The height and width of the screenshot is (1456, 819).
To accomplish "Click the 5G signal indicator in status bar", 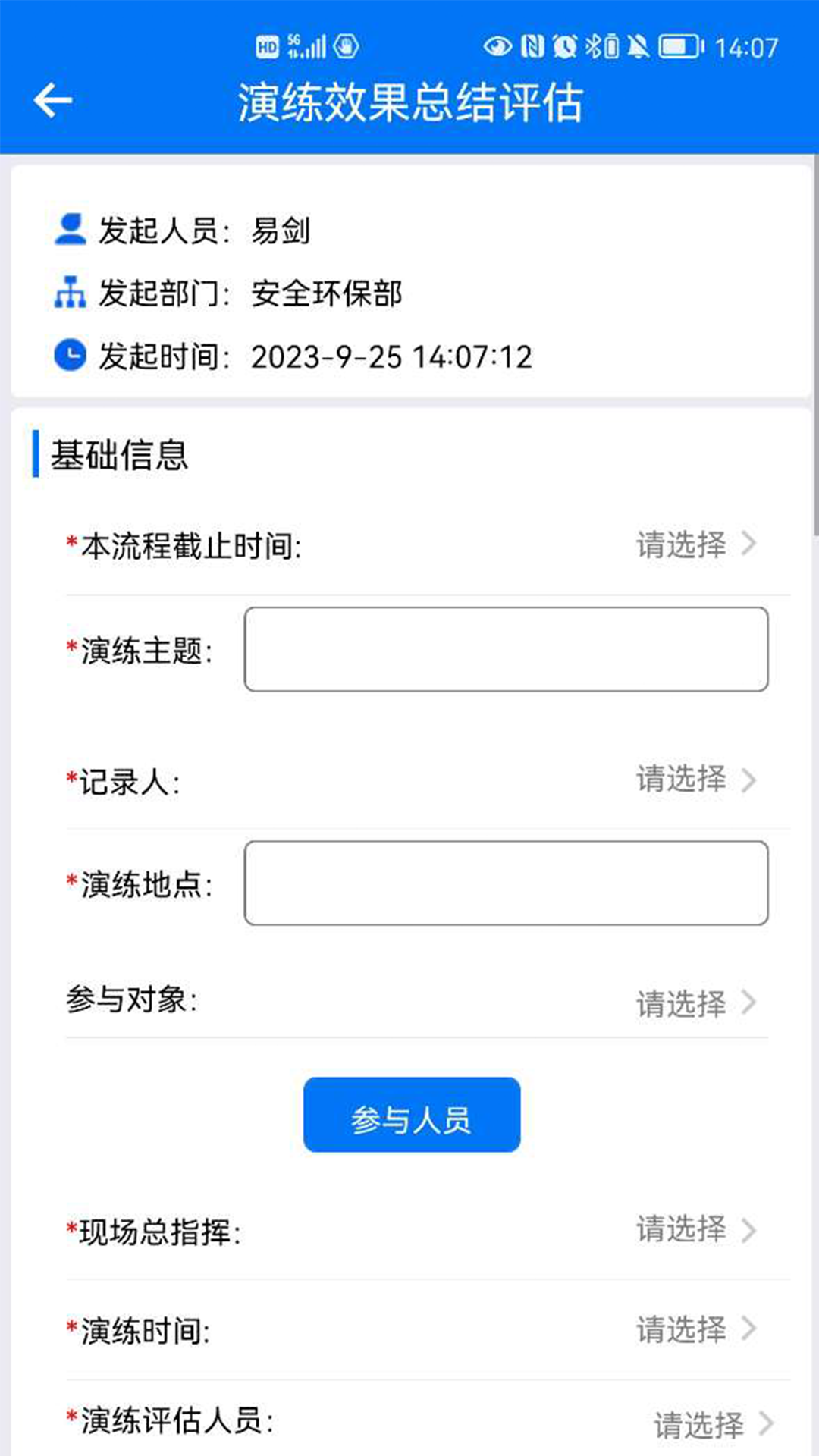I will coord(300,45).
